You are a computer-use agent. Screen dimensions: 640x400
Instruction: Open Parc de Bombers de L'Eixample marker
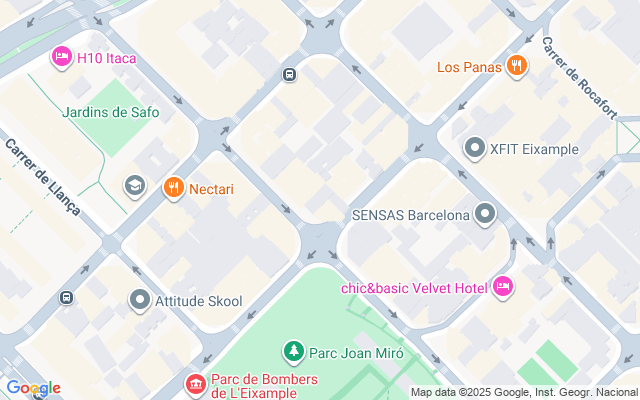pos(196,384)
